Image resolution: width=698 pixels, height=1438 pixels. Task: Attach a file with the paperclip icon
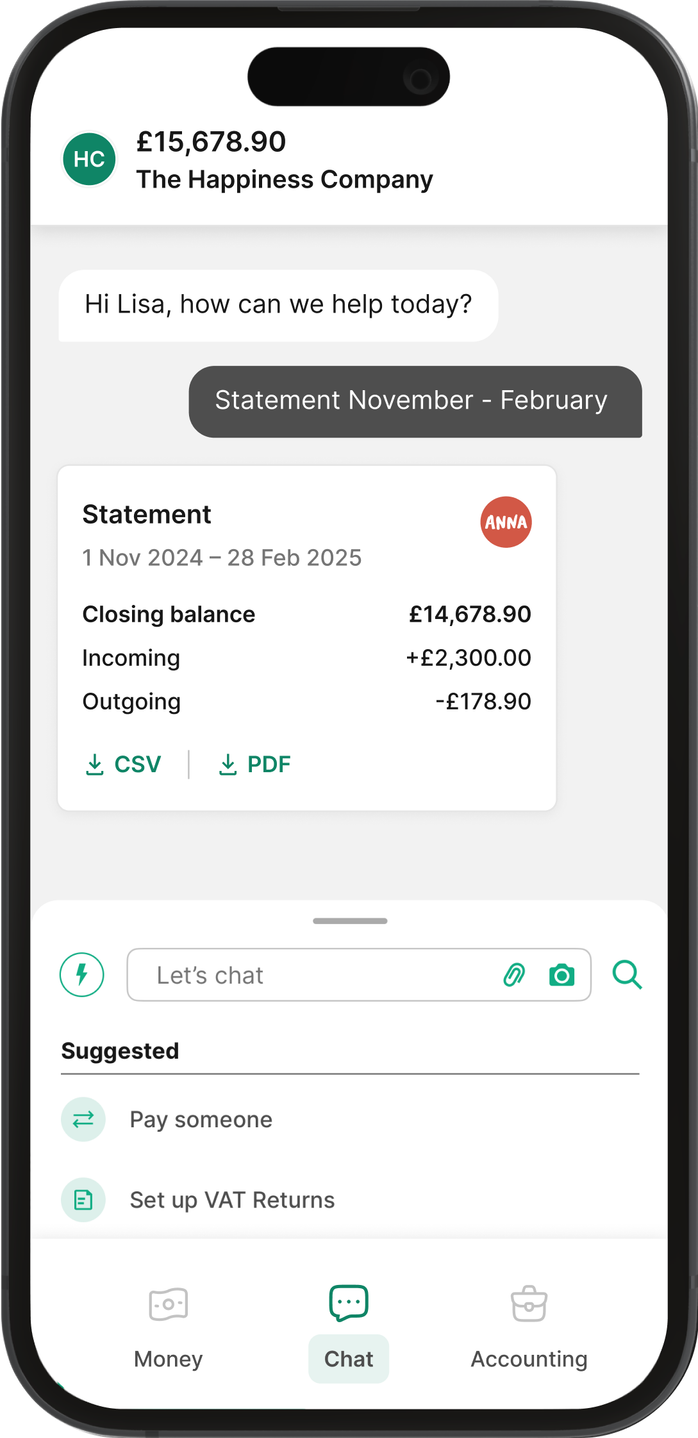pos(514,975)
